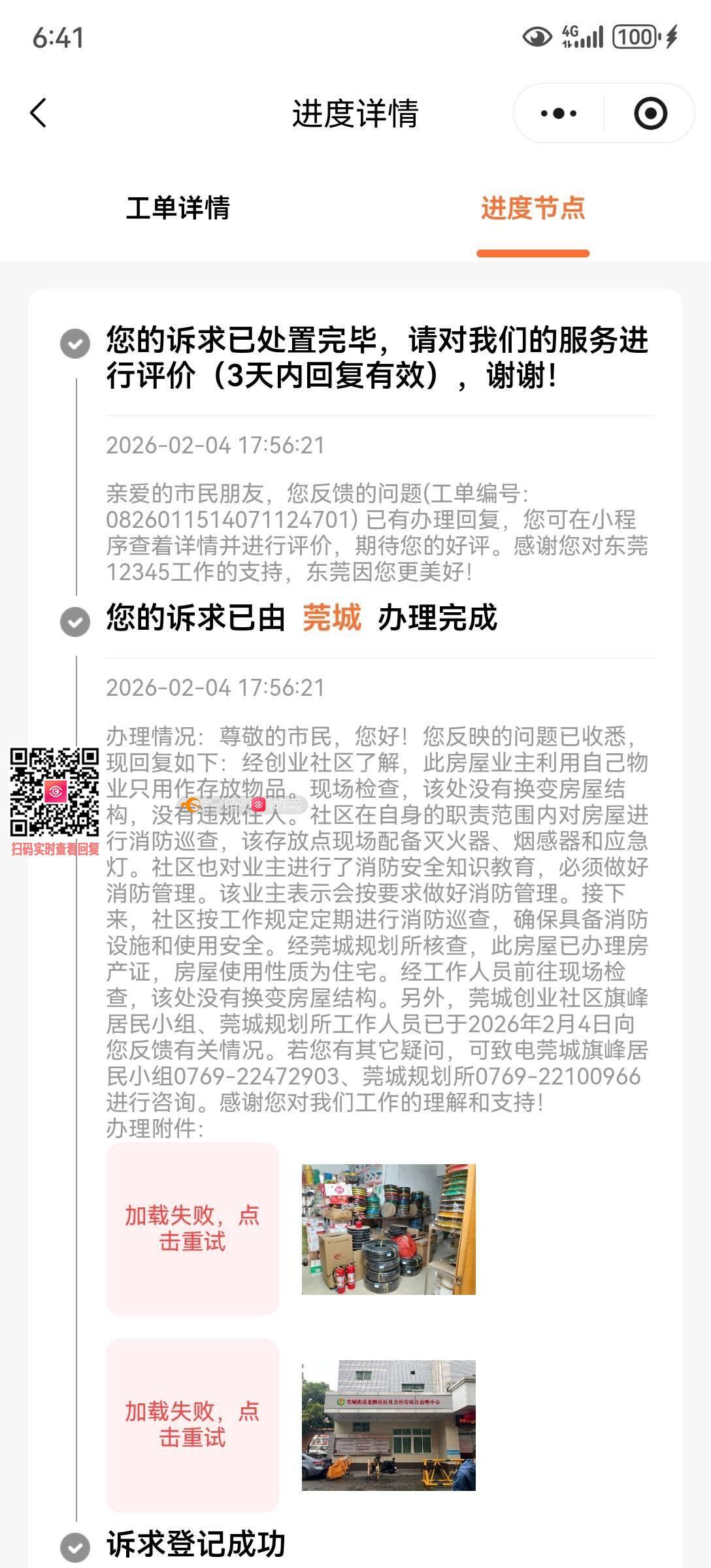Open the mini program's three-dot menu
This screenshot has width=711, height=1568.
click(559, 114)
